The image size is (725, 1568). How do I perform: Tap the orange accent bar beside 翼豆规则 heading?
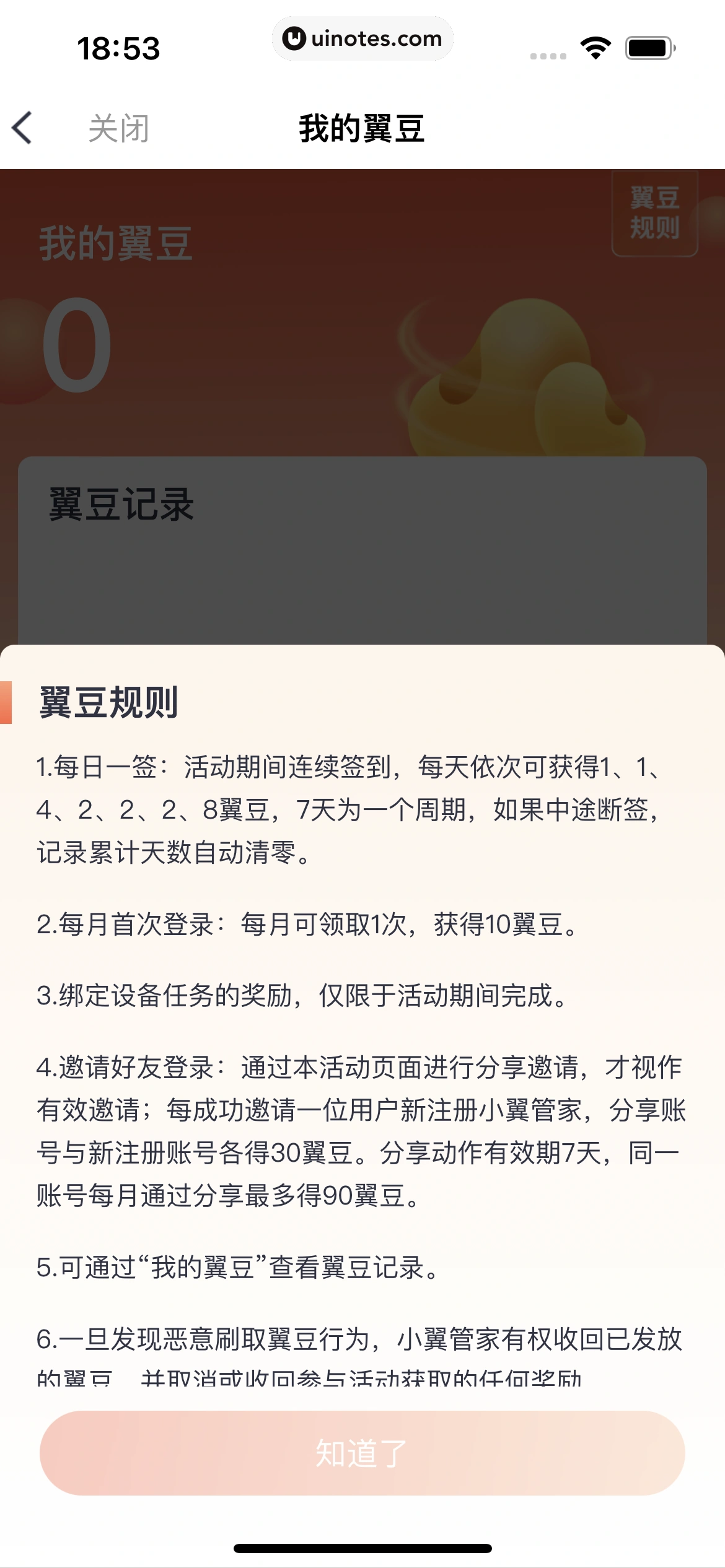point(7,703)
